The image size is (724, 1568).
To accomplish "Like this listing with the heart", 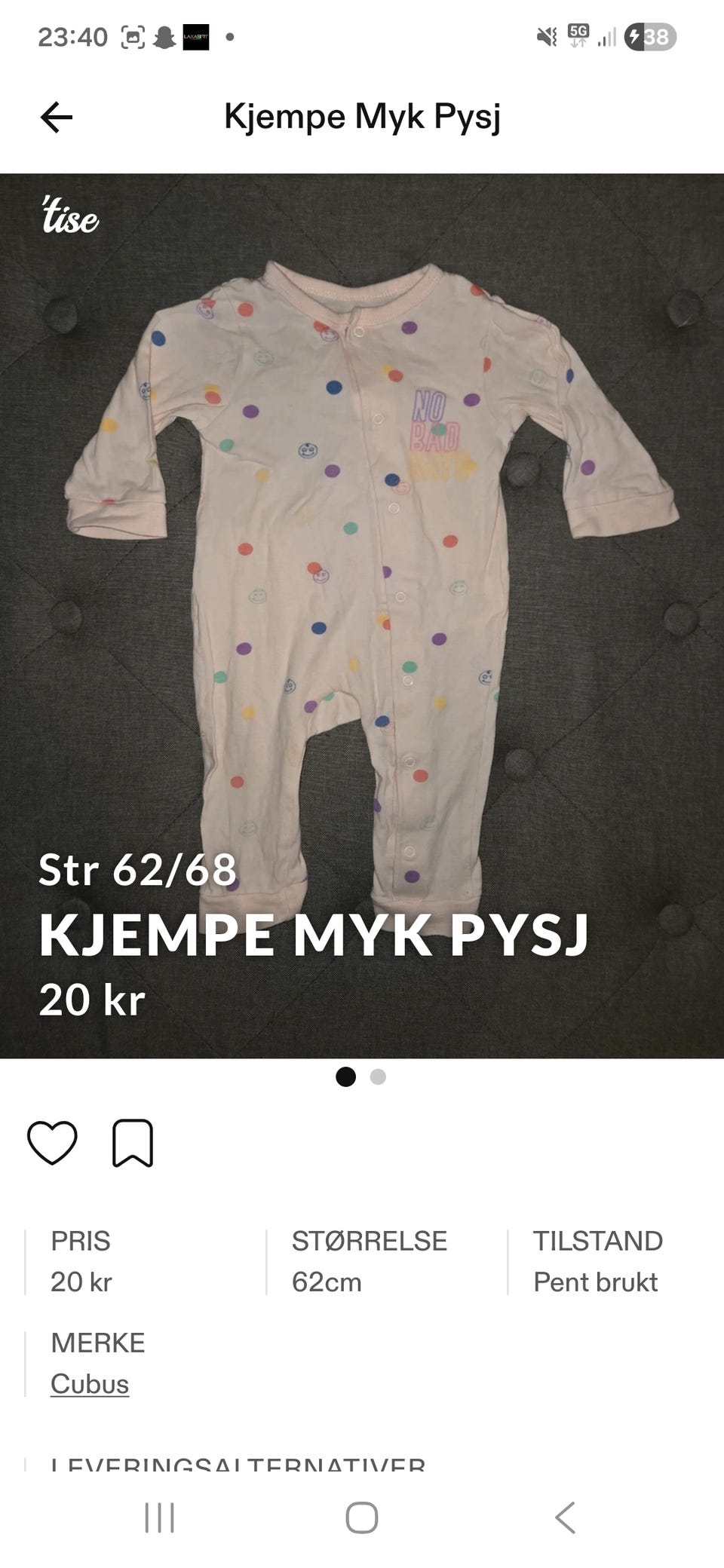I will click(52, 1143).
